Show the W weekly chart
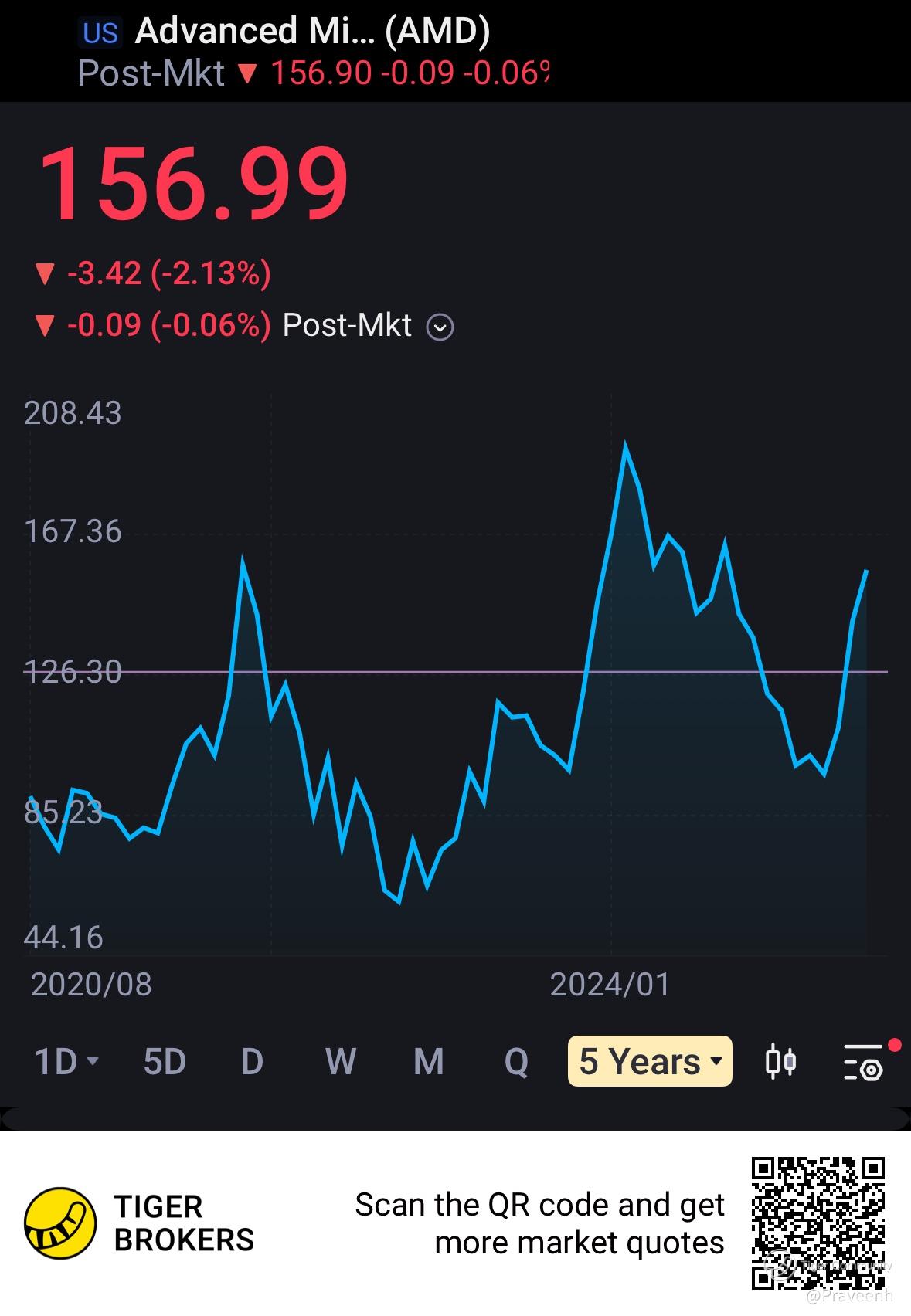Screen dimensions: 911x1316 click(x=340, y=1062)
